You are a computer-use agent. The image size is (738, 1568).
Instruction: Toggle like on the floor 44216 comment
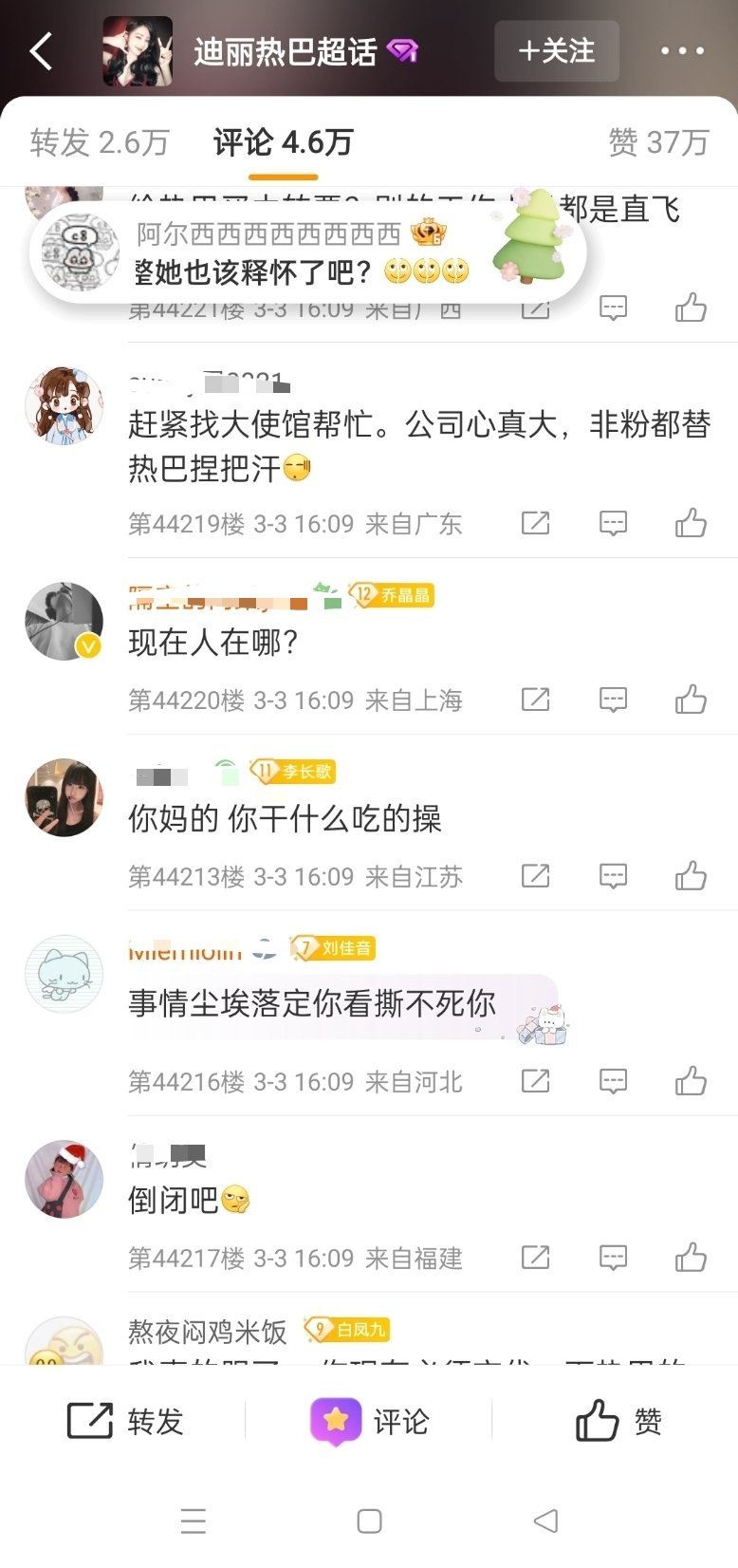coord(692,1081)
